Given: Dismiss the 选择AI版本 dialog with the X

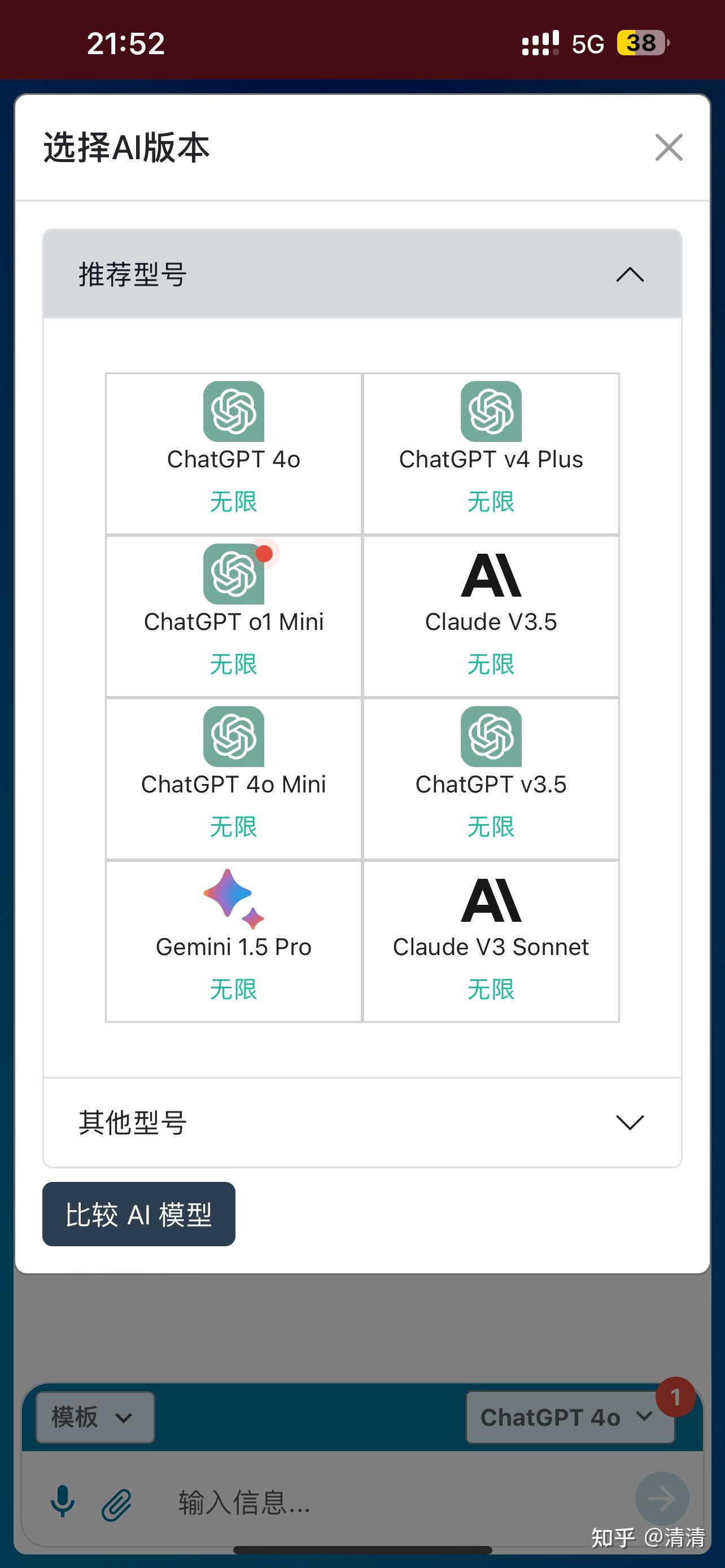Looking at the screenshot, I should (669, 147).
